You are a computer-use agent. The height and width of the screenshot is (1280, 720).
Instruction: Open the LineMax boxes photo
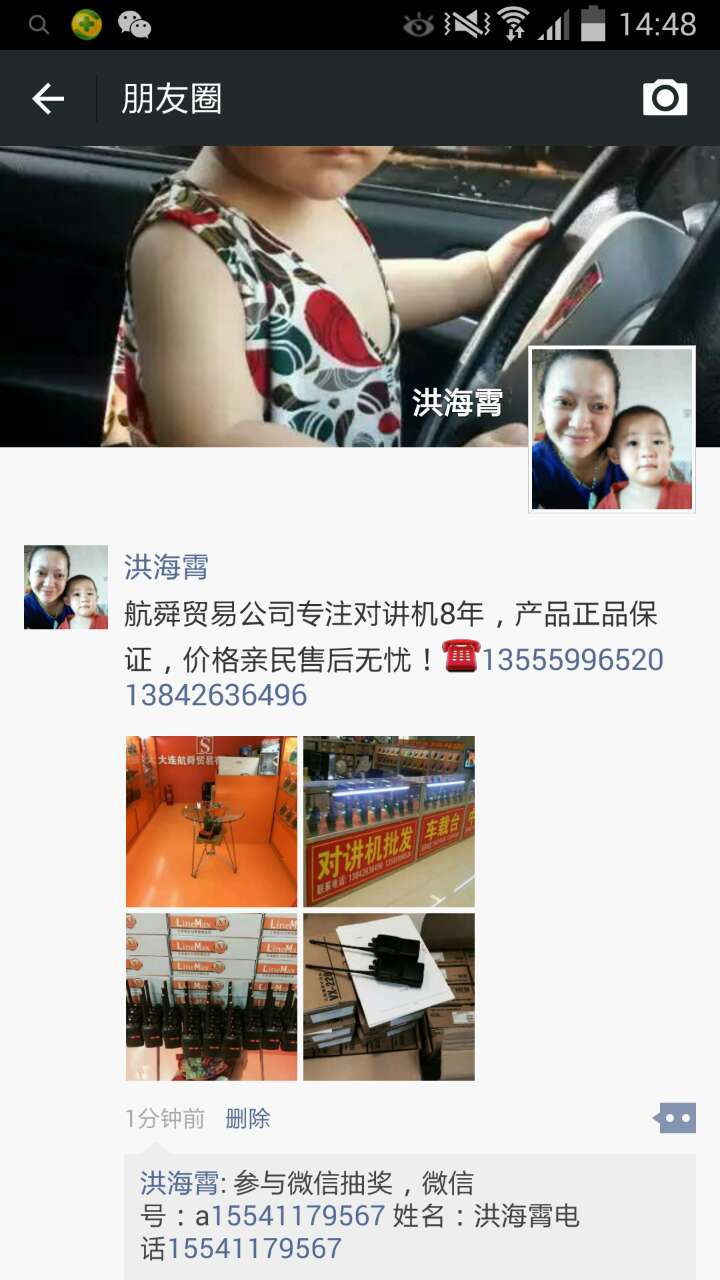point(211,996)
